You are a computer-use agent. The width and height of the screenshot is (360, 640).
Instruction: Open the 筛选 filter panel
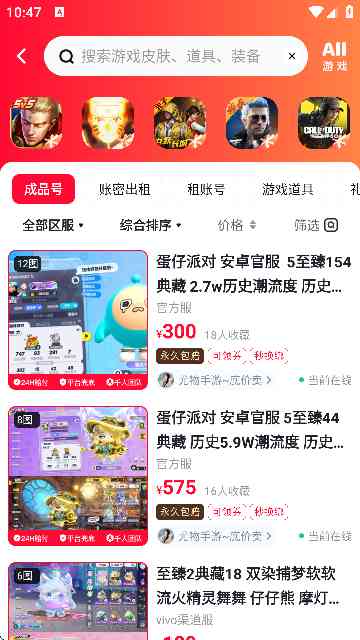pos(316,225)
